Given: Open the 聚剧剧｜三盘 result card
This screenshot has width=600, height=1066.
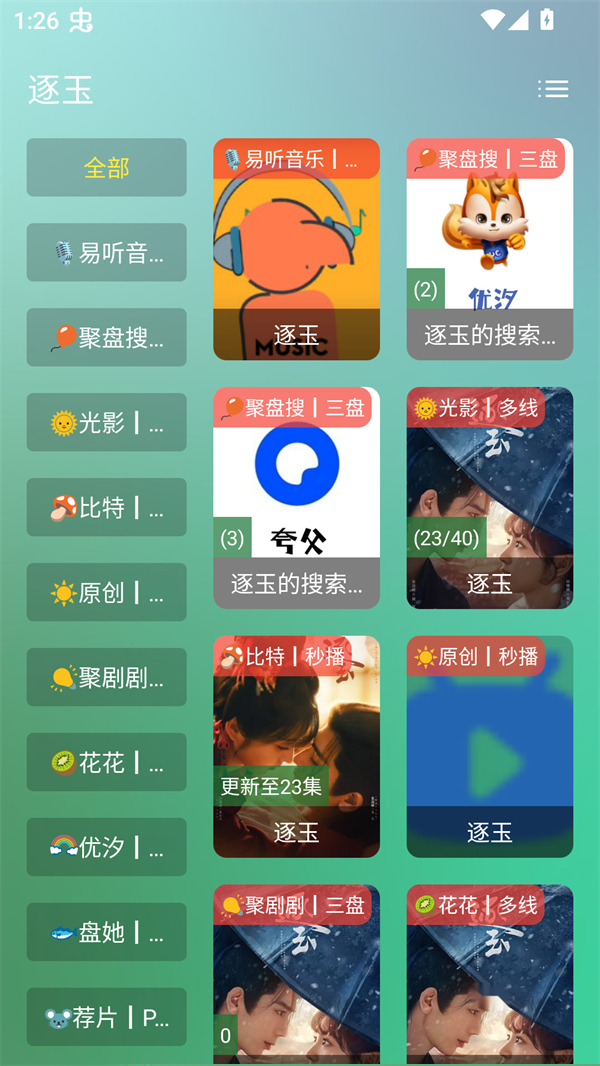Looking at the screenshot, I should [x=296, y=975].
